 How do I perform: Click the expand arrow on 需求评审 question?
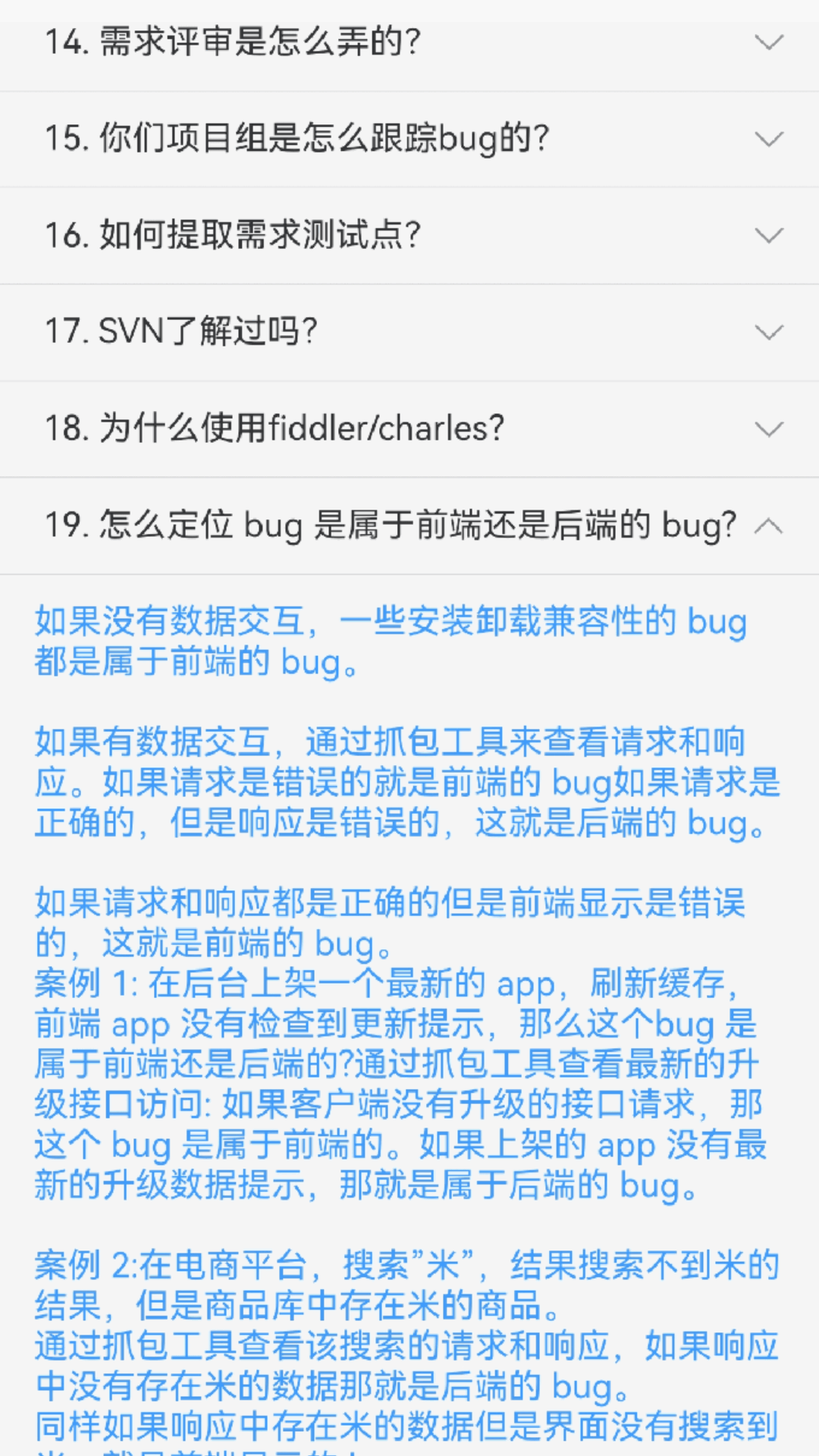point(769,42)
